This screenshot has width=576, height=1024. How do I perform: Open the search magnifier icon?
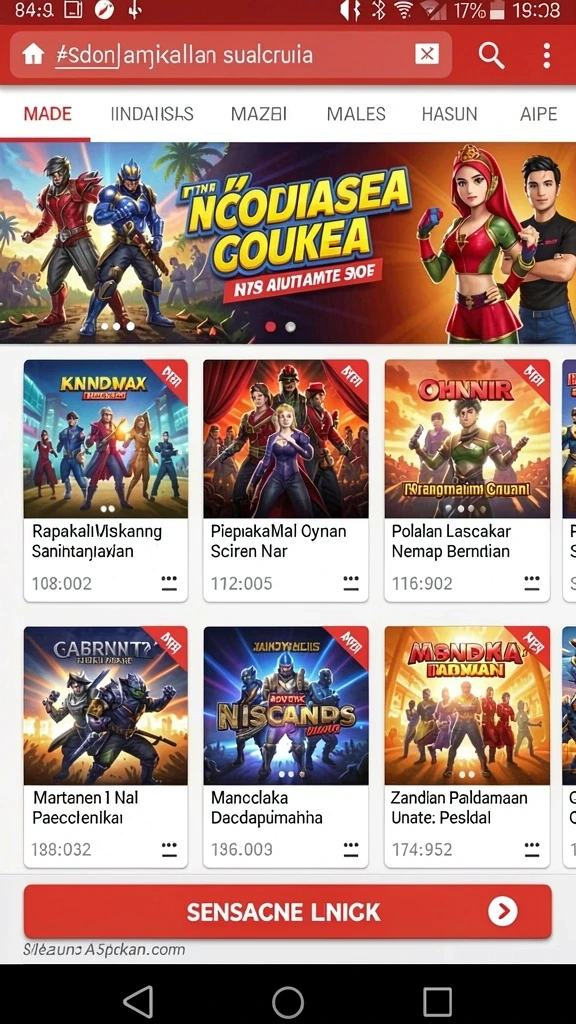491,55
